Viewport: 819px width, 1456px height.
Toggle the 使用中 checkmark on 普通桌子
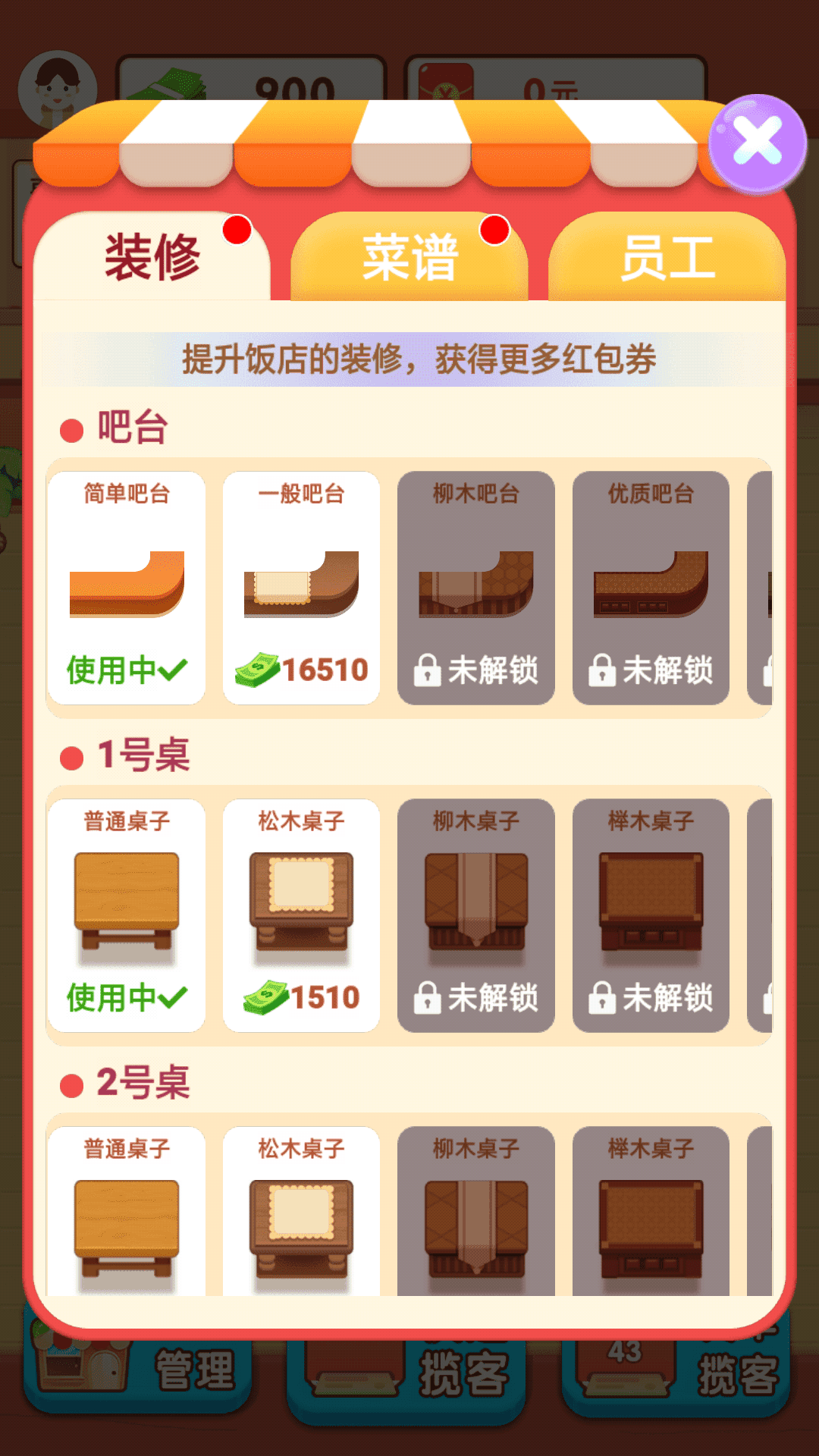(x=125, y=998)
